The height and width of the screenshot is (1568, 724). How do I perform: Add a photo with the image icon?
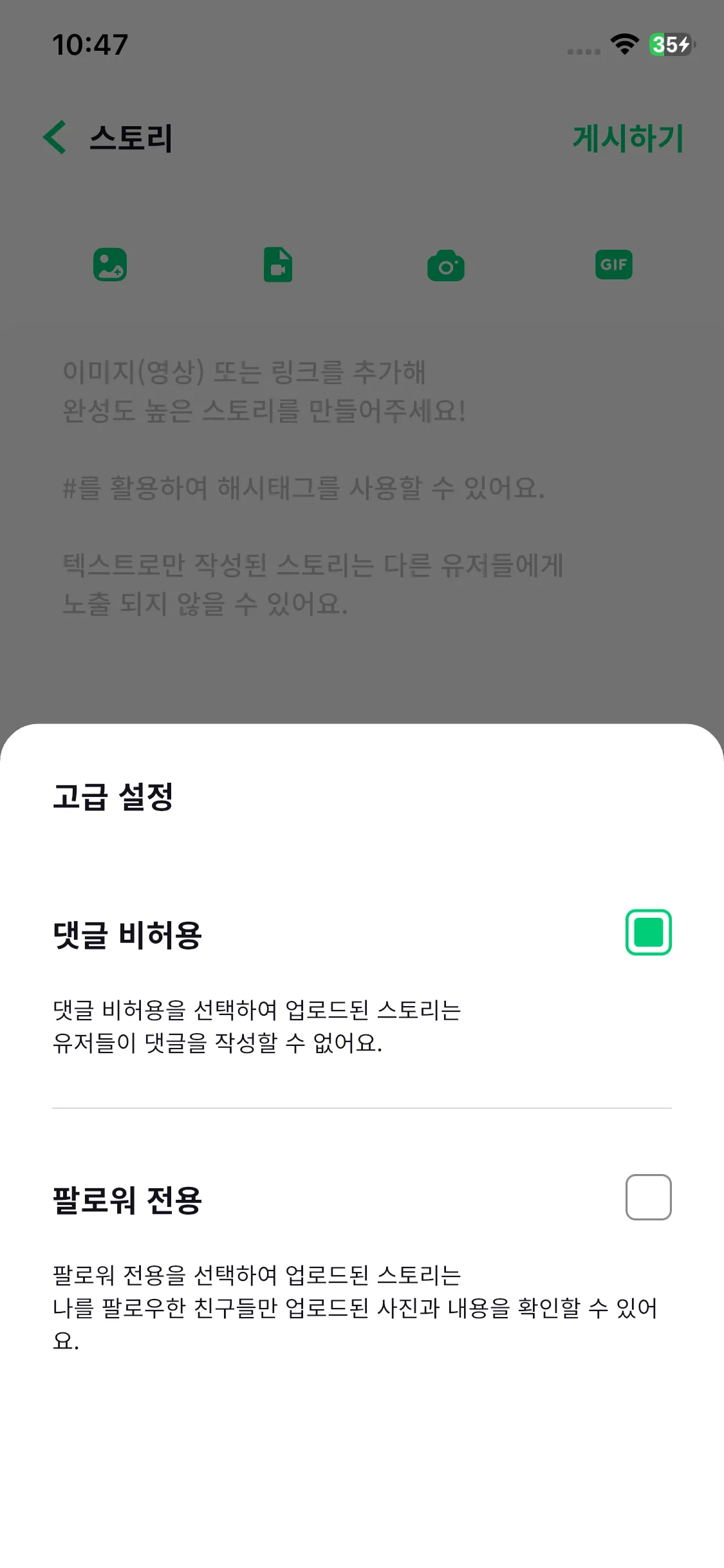tap(110, 265)
